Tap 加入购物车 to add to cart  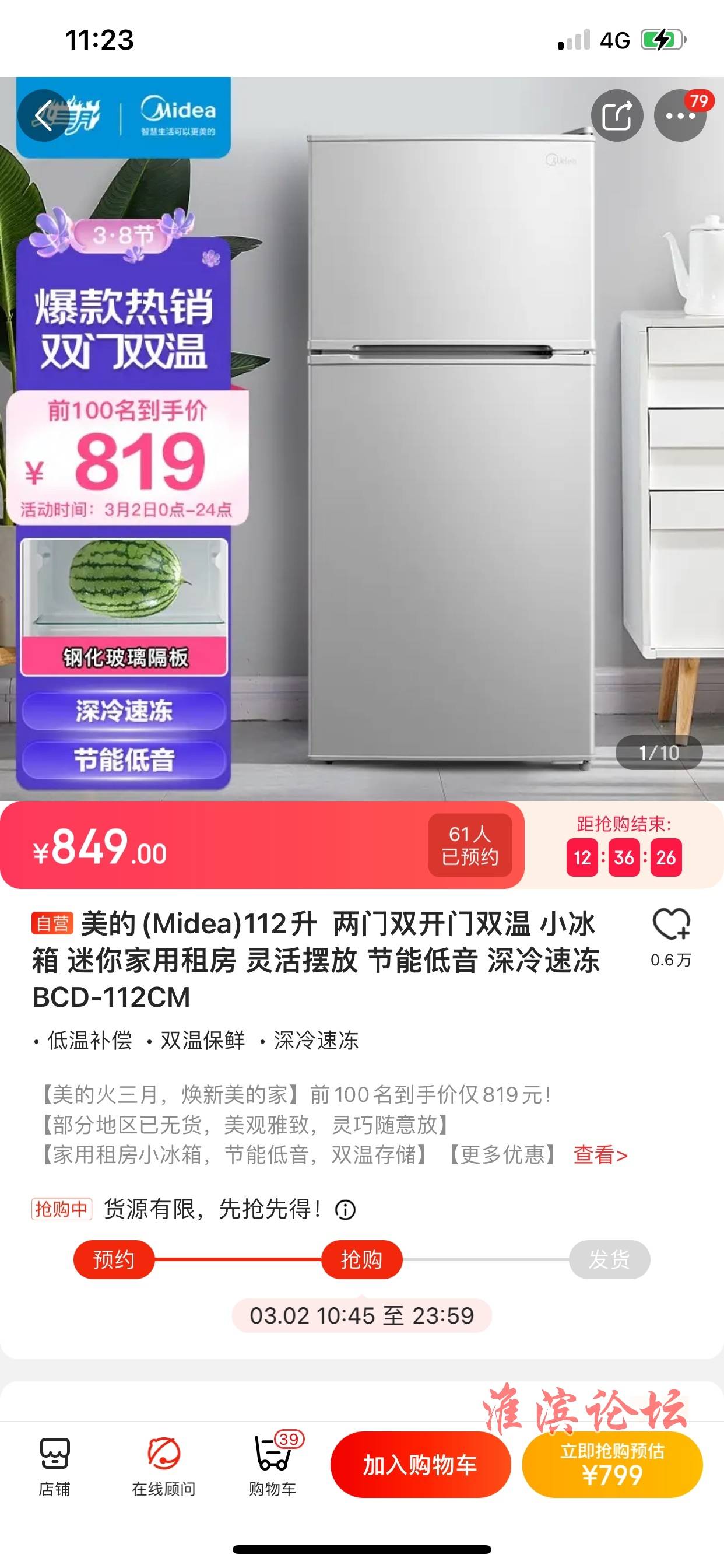[x=420, y=1465]
